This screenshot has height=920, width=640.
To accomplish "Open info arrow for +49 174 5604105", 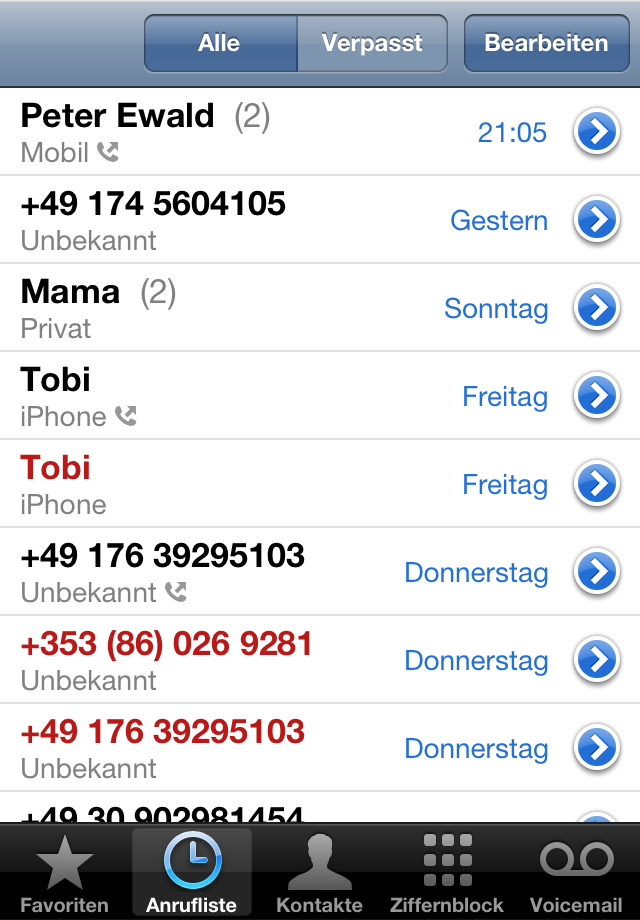I will pos(596,221).
